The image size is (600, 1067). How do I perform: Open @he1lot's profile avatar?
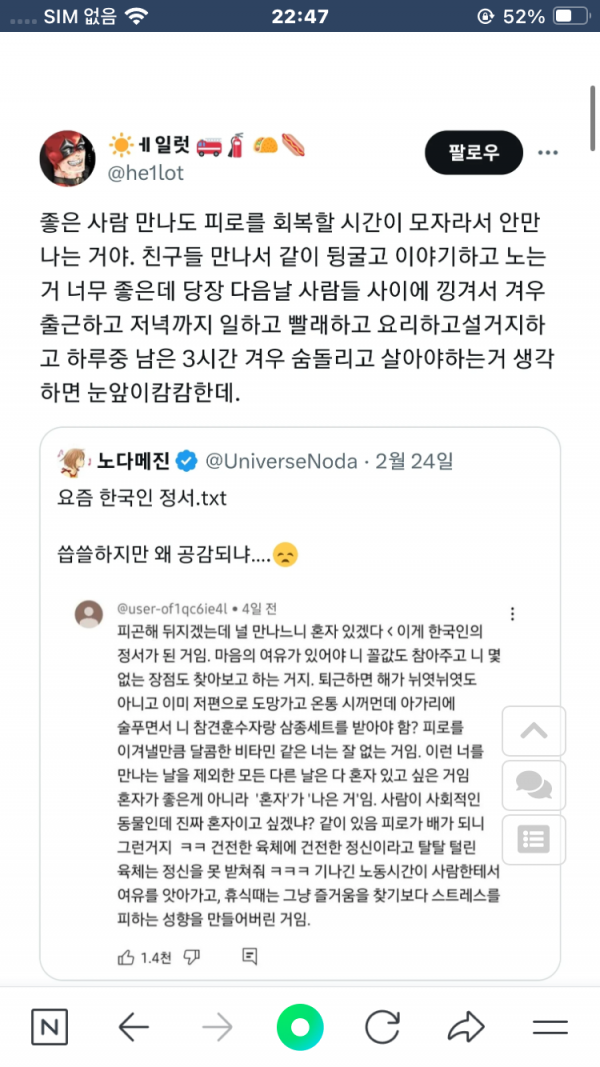pos(67,158)
